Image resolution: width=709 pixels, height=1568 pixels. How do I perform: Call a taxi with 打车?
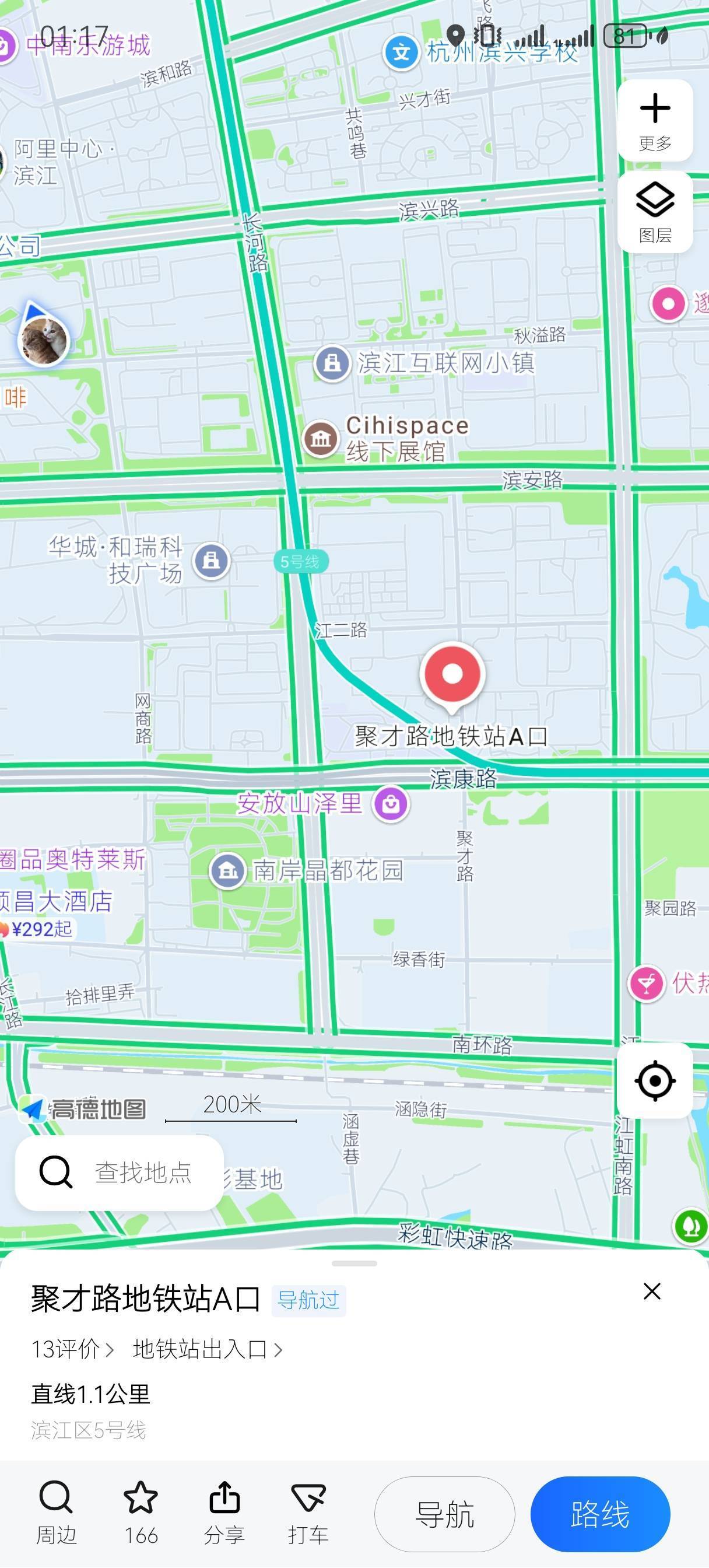click(308, 1513)
